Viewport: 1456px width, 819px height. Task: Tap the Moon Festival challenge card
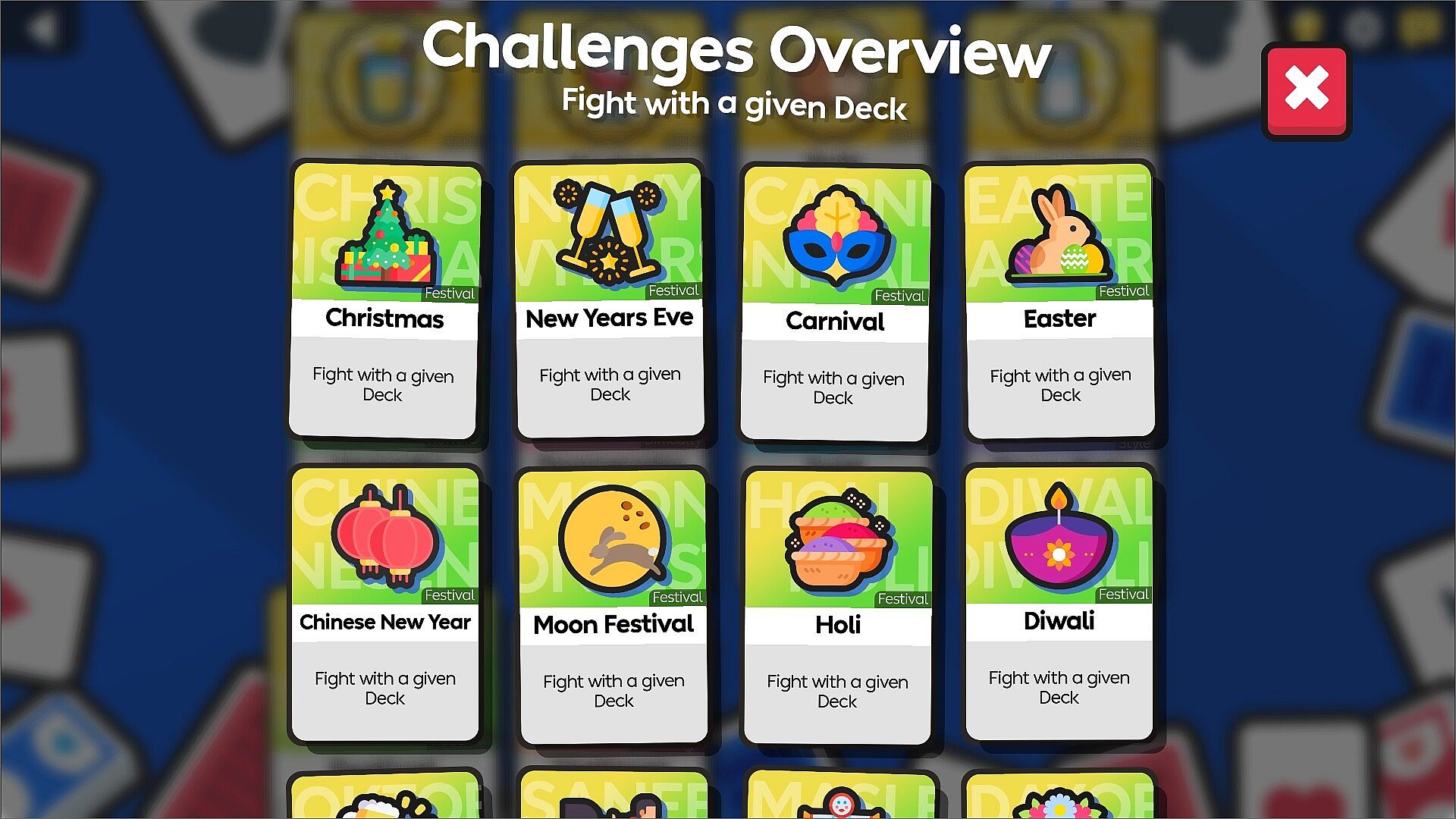(613, 607)
